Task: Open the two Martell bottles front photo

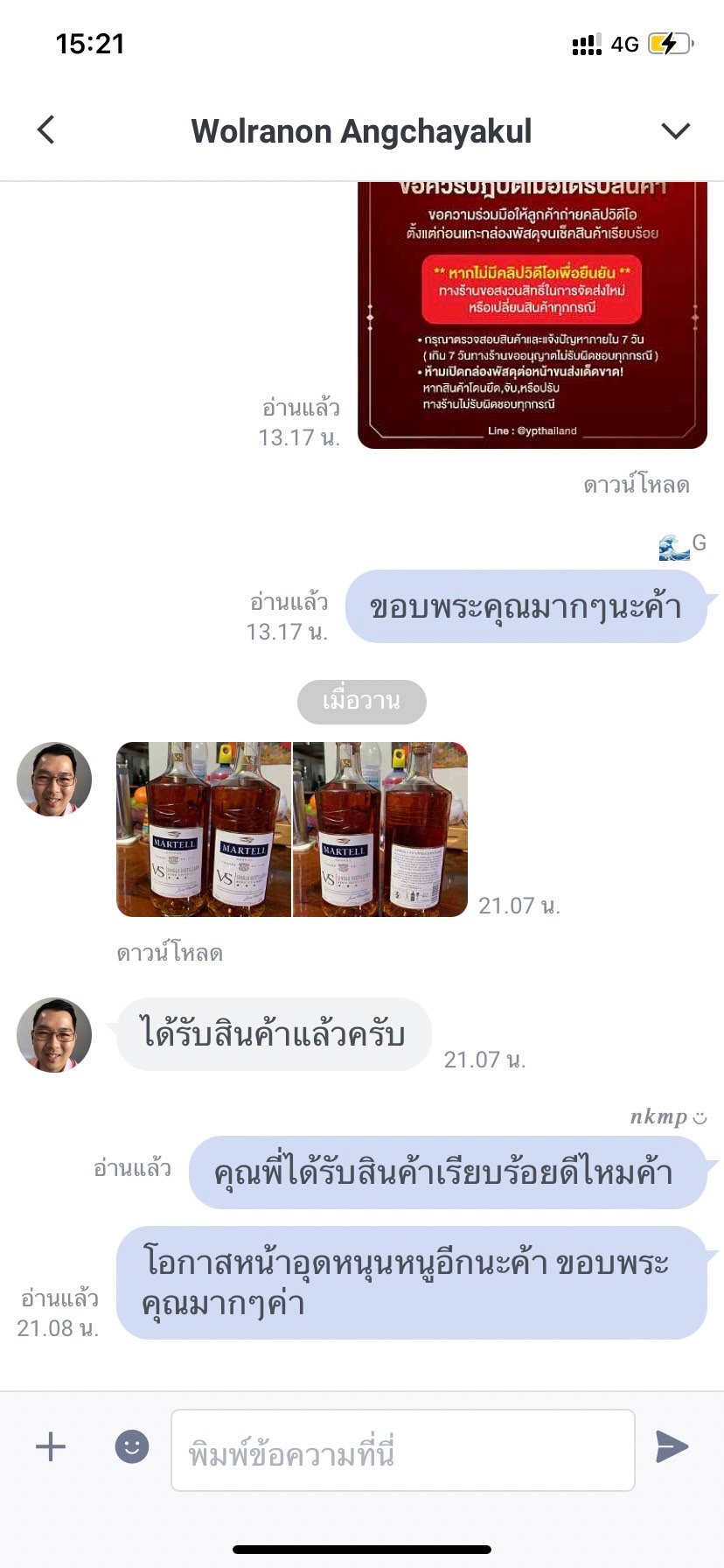Action: pos(204,829)
